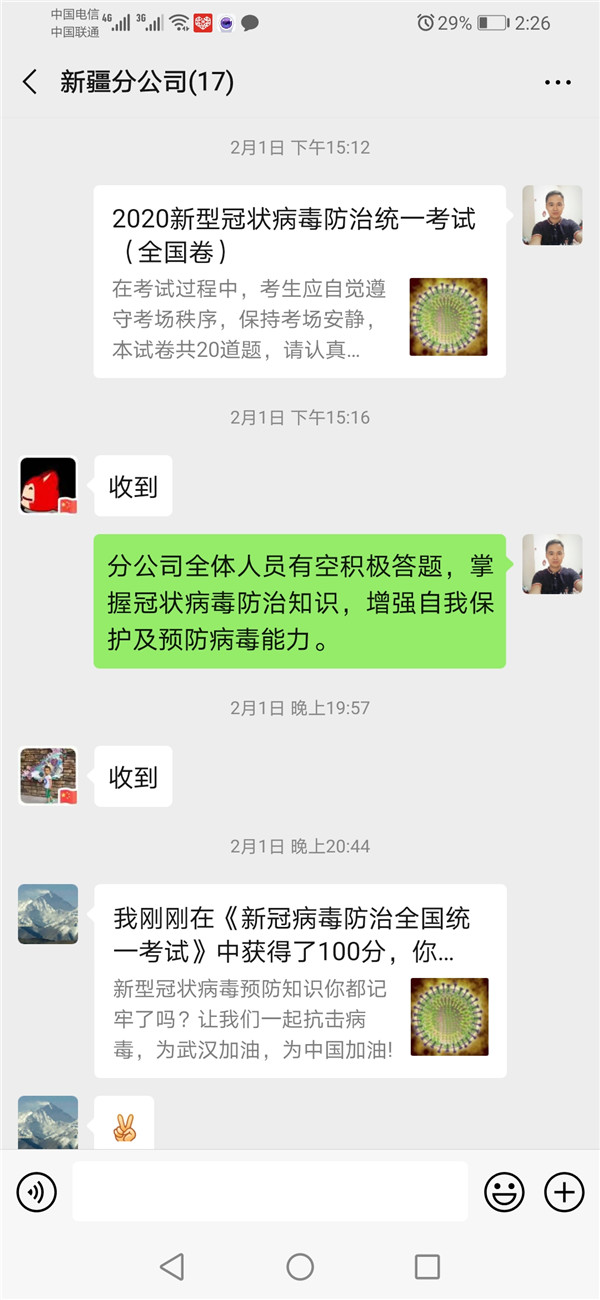Open the 2020新型冠状病毒防治统一考试 link card

299,281
